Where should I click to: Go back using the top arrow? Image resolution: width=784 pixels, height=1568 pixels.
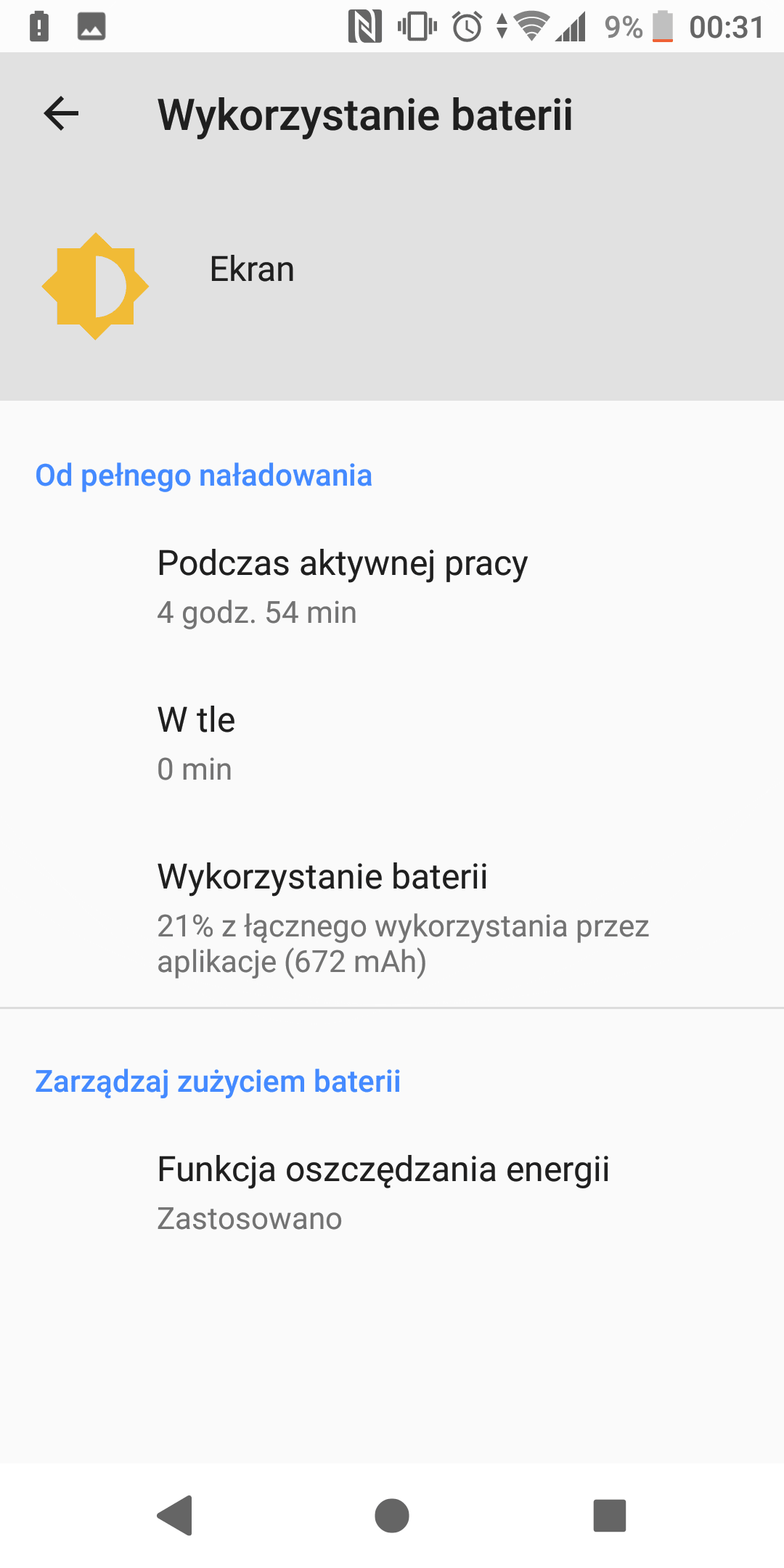point(61,114)
